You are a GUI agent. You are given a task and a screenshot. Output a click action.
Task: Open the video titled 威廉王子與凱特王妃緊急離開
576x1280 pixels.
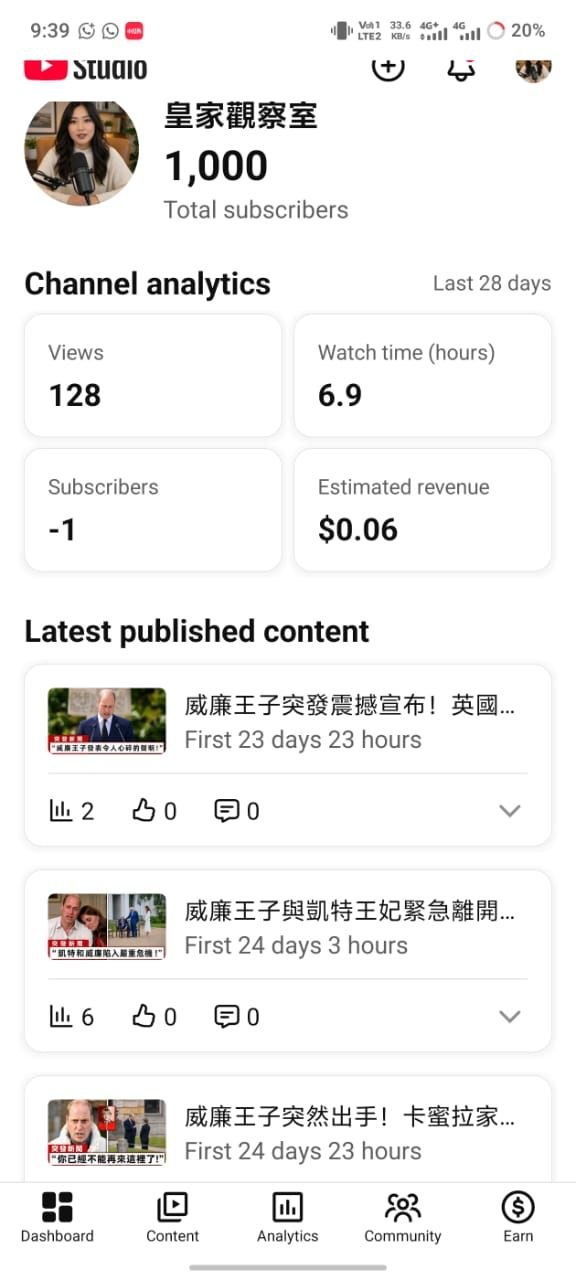click(x=350, y=911)
